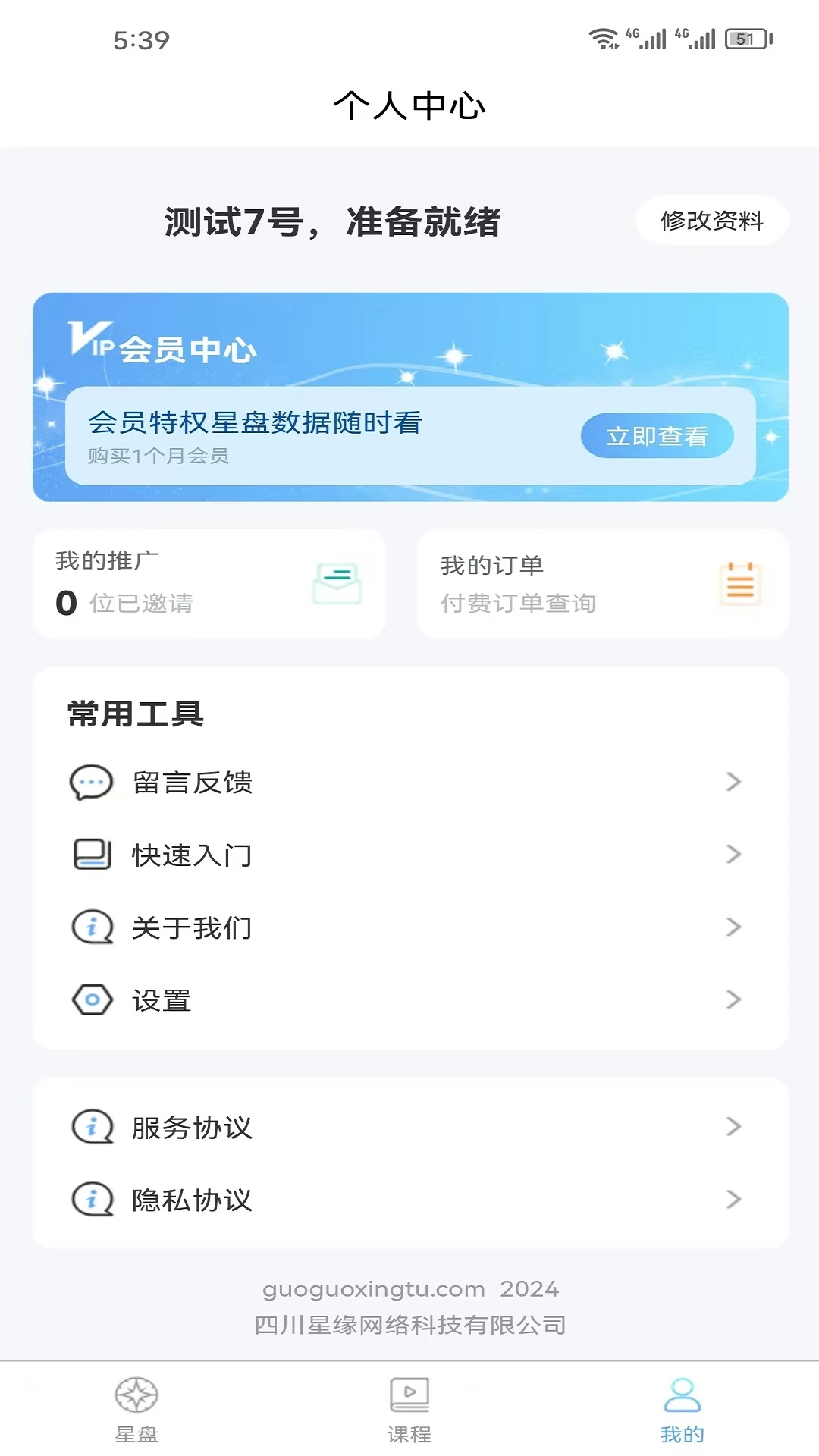Expand 服务协议 with its chevron

pyautogui.click(x=732, y=1127)
